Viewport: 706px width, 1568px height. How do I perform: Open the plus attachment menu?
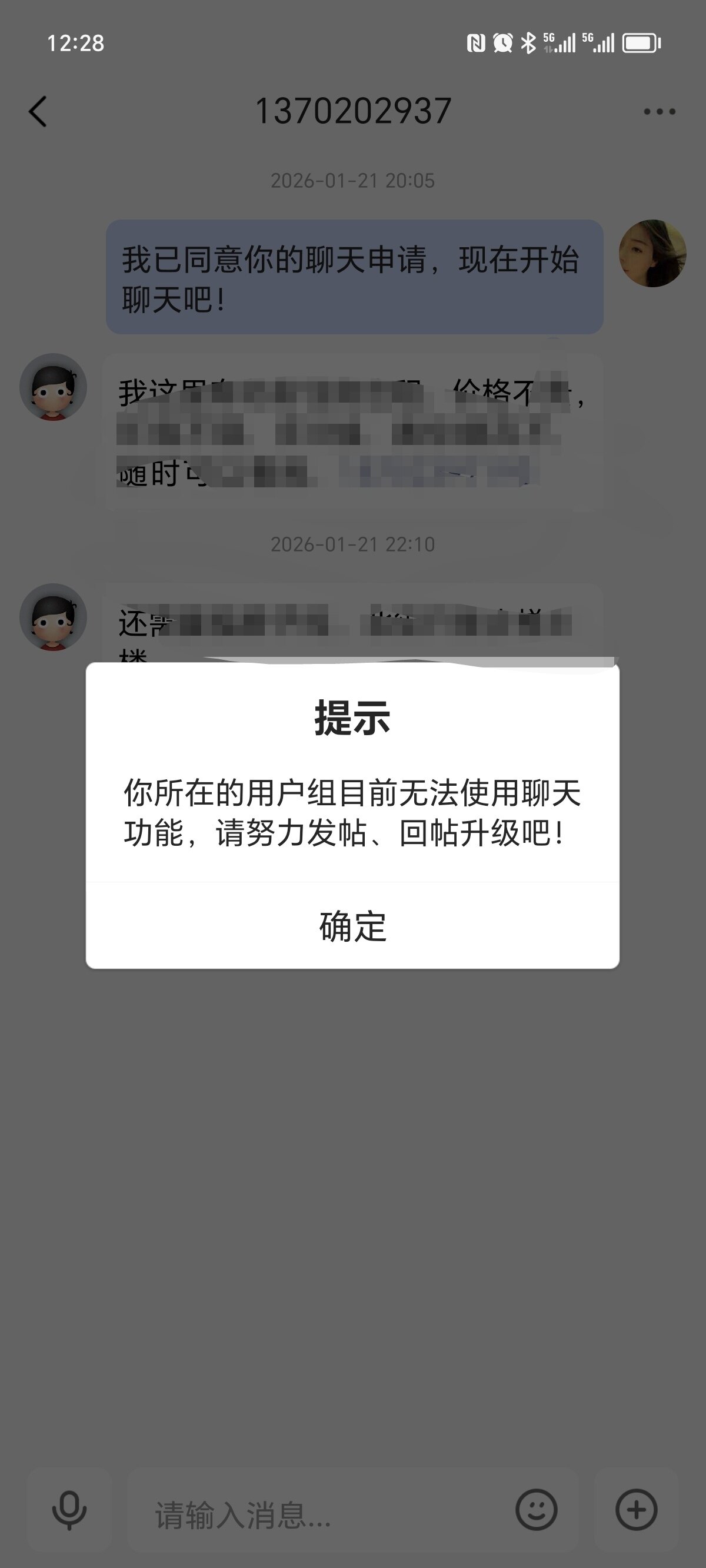[636, 1510]
